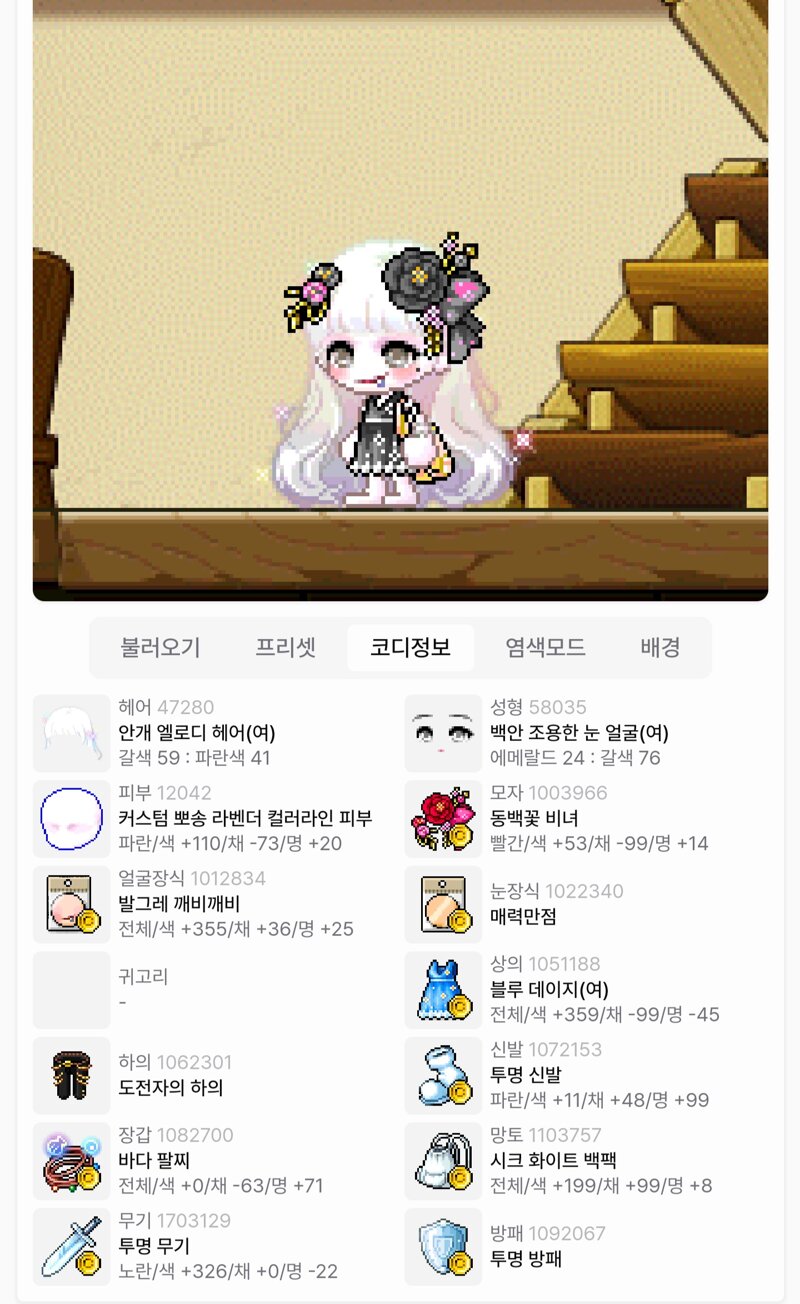The width and height of the screenshot is (800, 1304).
Task: Select the 코디정보 tab
Action: (411, 648)
